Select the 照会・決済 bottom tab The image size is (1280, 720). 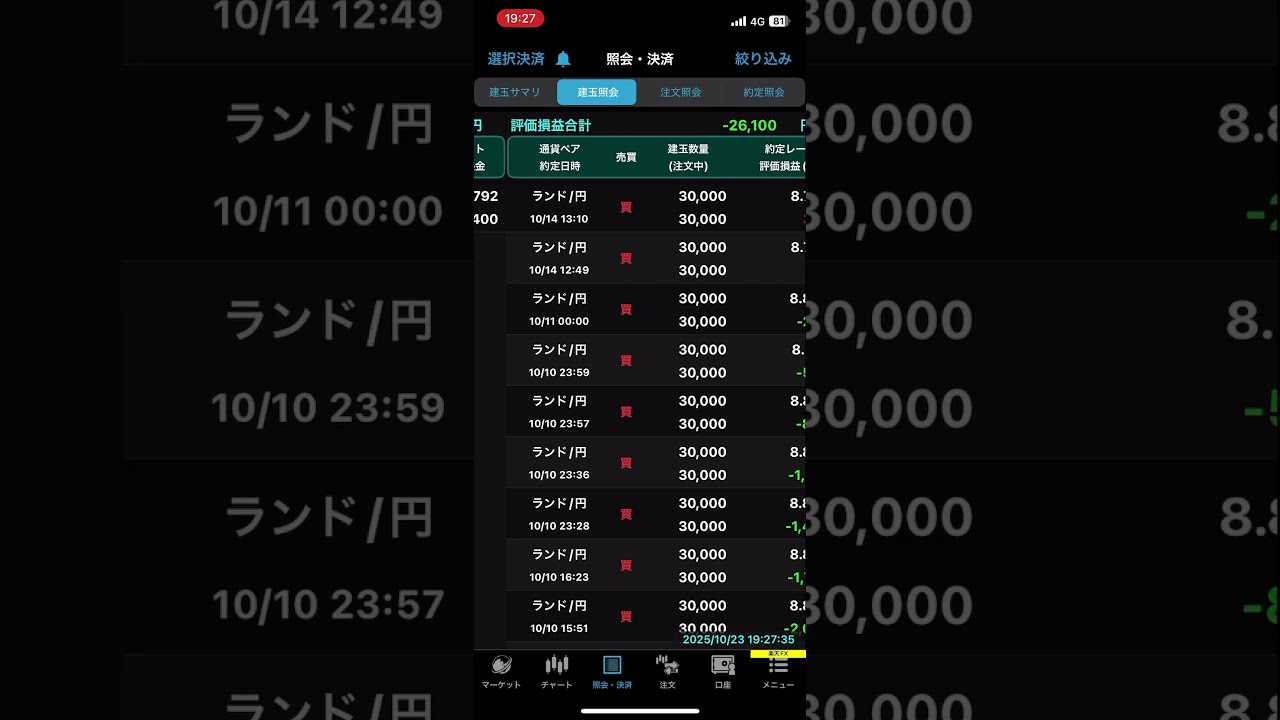pyautogui.click(x=612, y=672)
